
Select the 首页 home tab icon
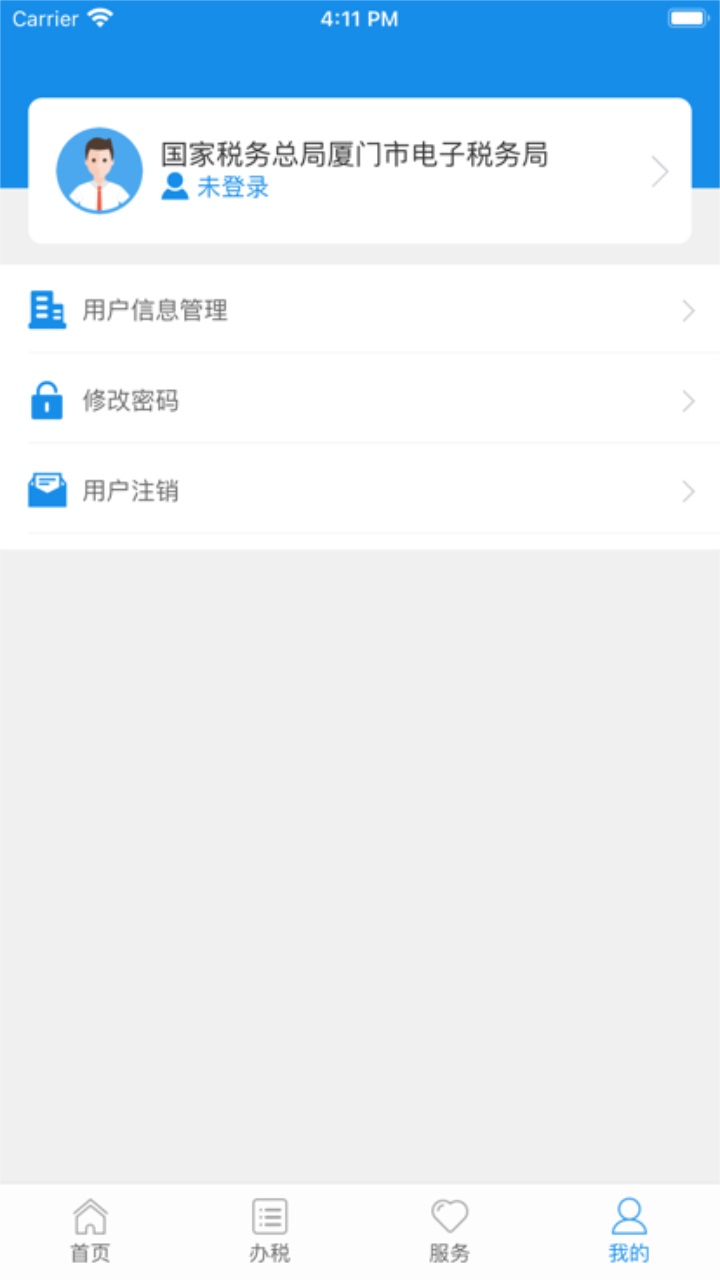91,1218
